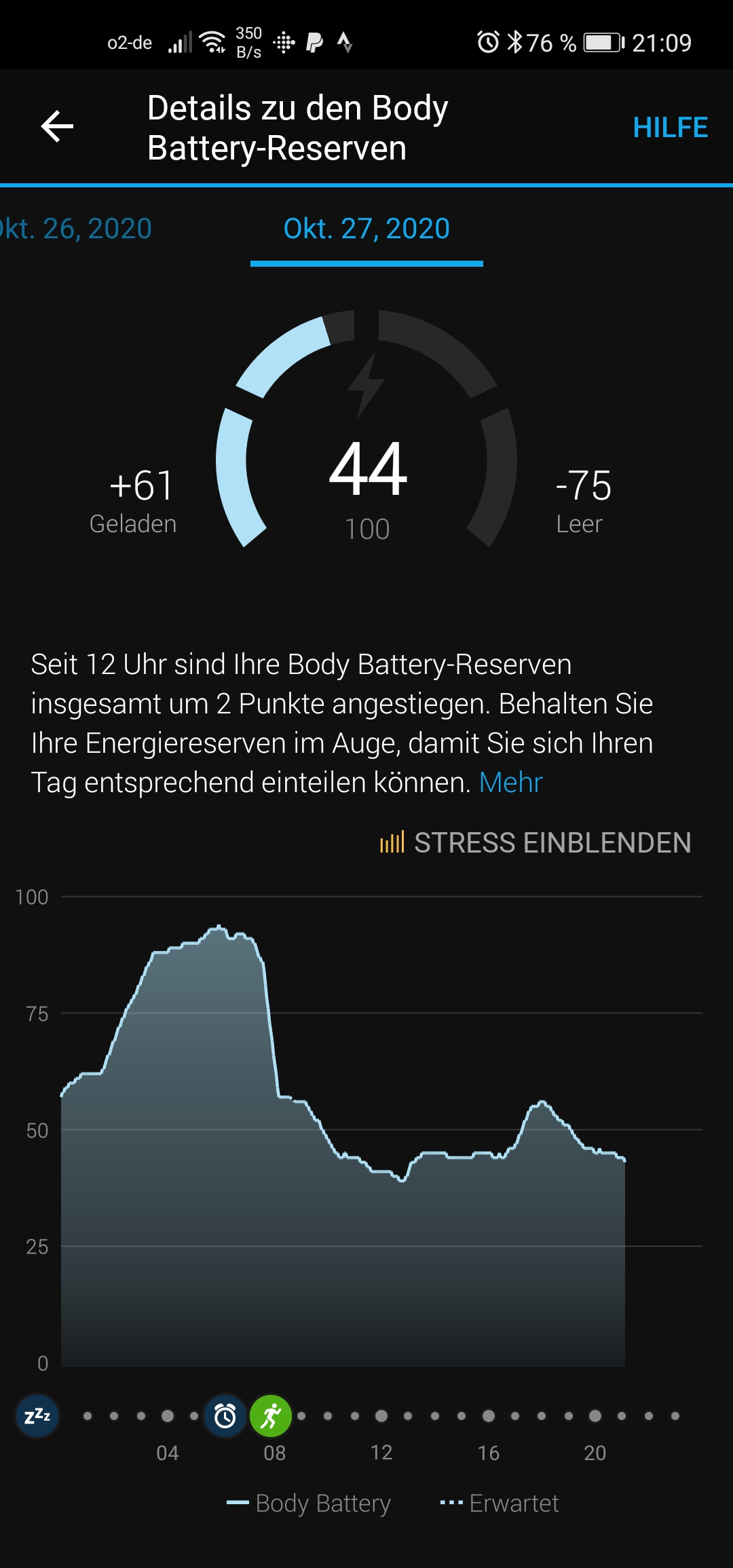
Task: Switch to the Okt. 26, 2020 tab
Action: click(76, 229)
